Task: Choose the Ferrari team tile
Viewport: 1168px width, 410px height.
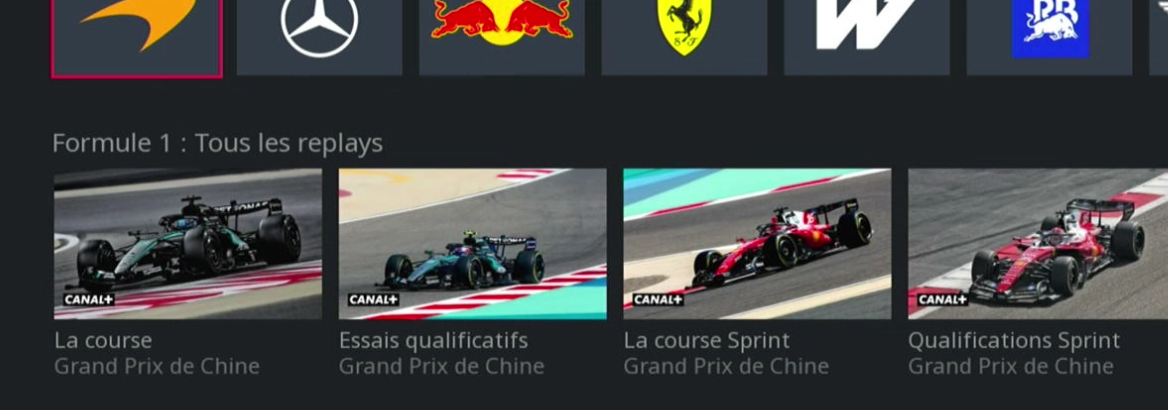Action: point(684,35)
